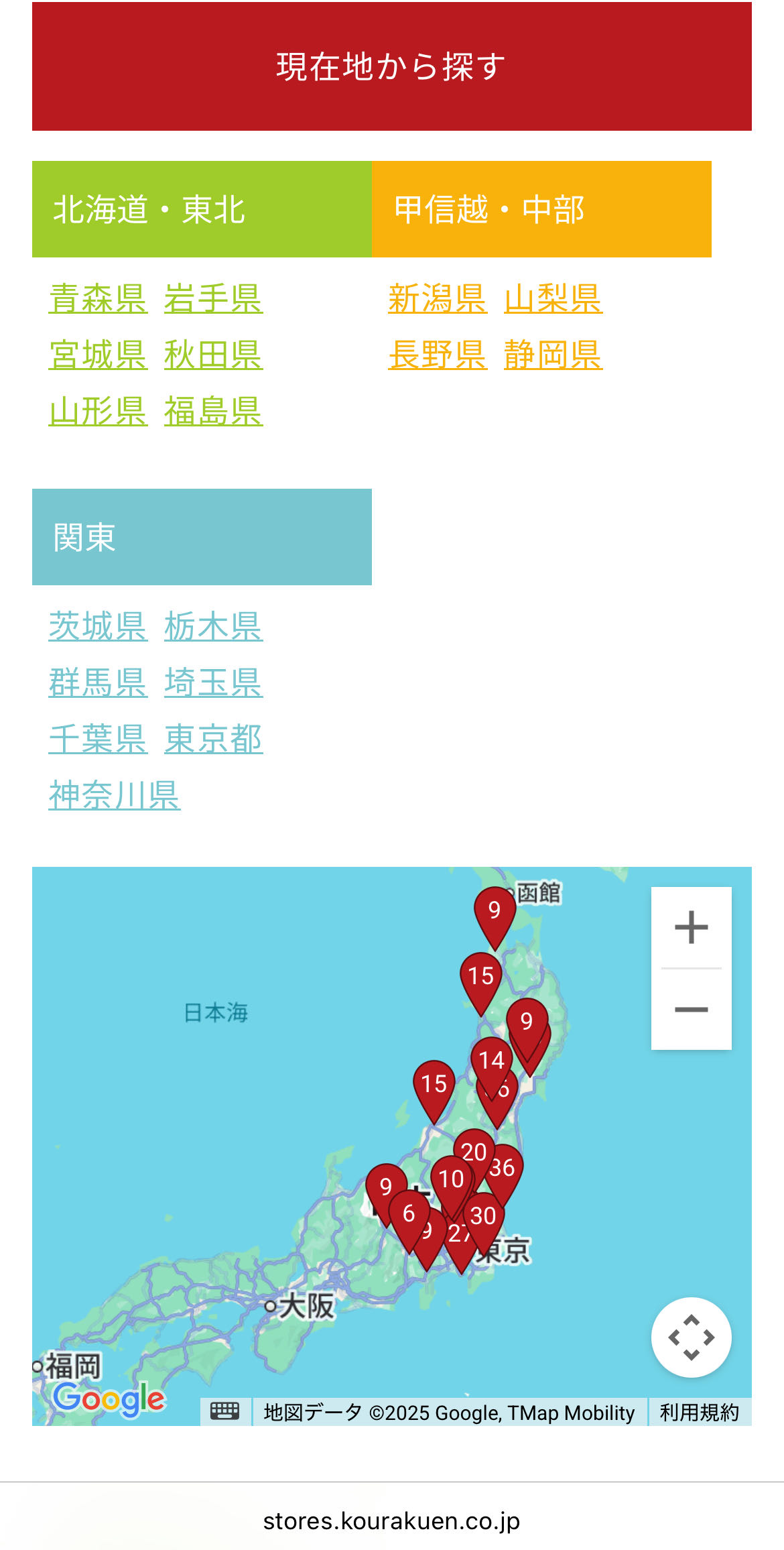Select 埼玉県 prefecture link
784x1550 pixels.
(x=213, y=683)
